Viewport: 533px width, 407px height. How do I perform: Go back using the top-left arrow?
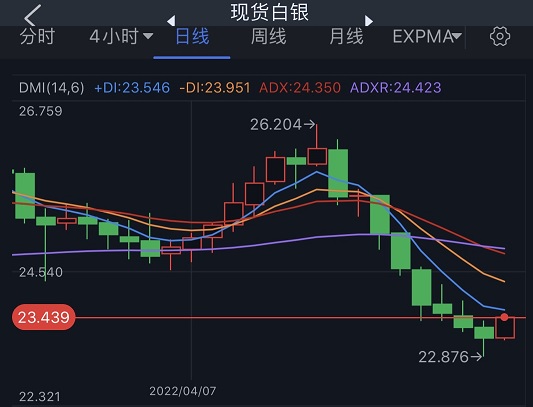pos(33,15)
